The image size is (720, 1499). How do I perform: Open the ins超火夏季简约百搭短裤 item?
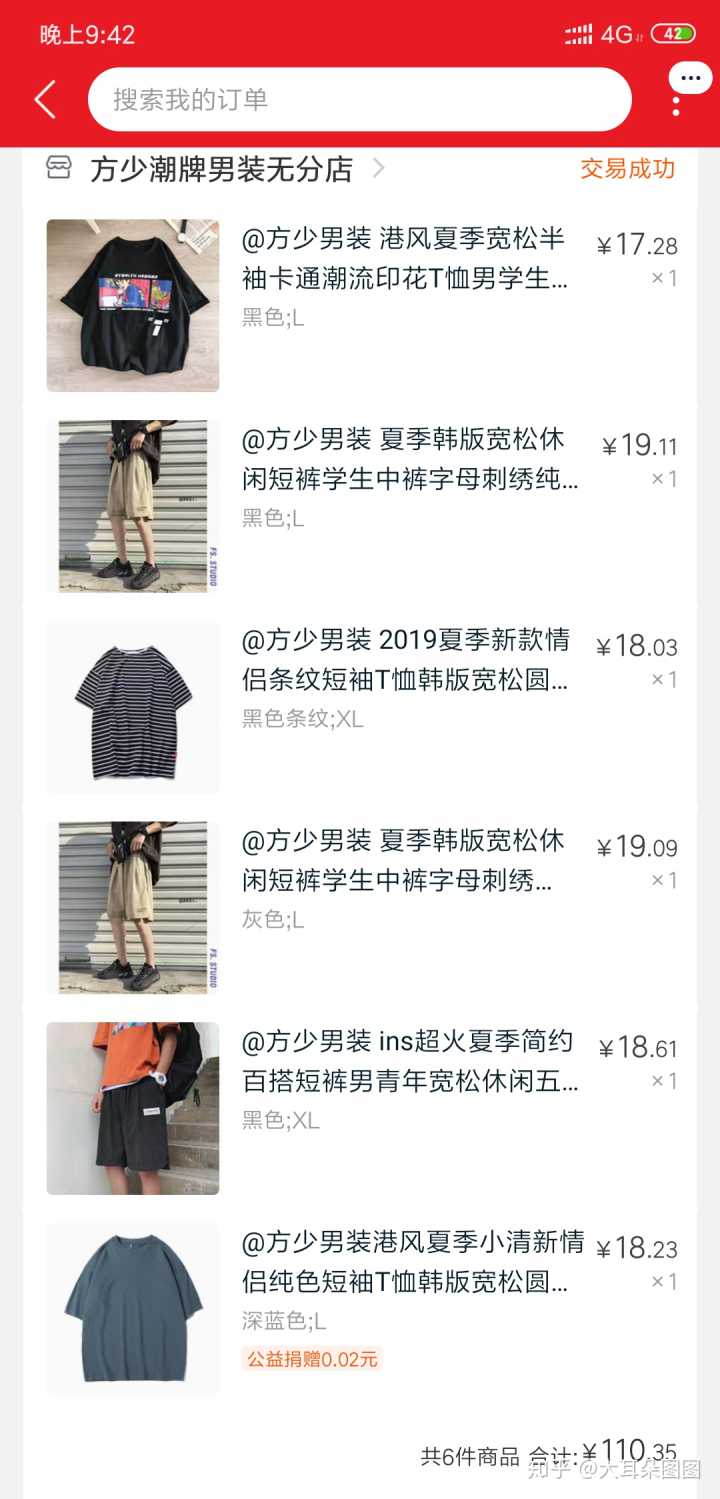tap(410, 1062)
